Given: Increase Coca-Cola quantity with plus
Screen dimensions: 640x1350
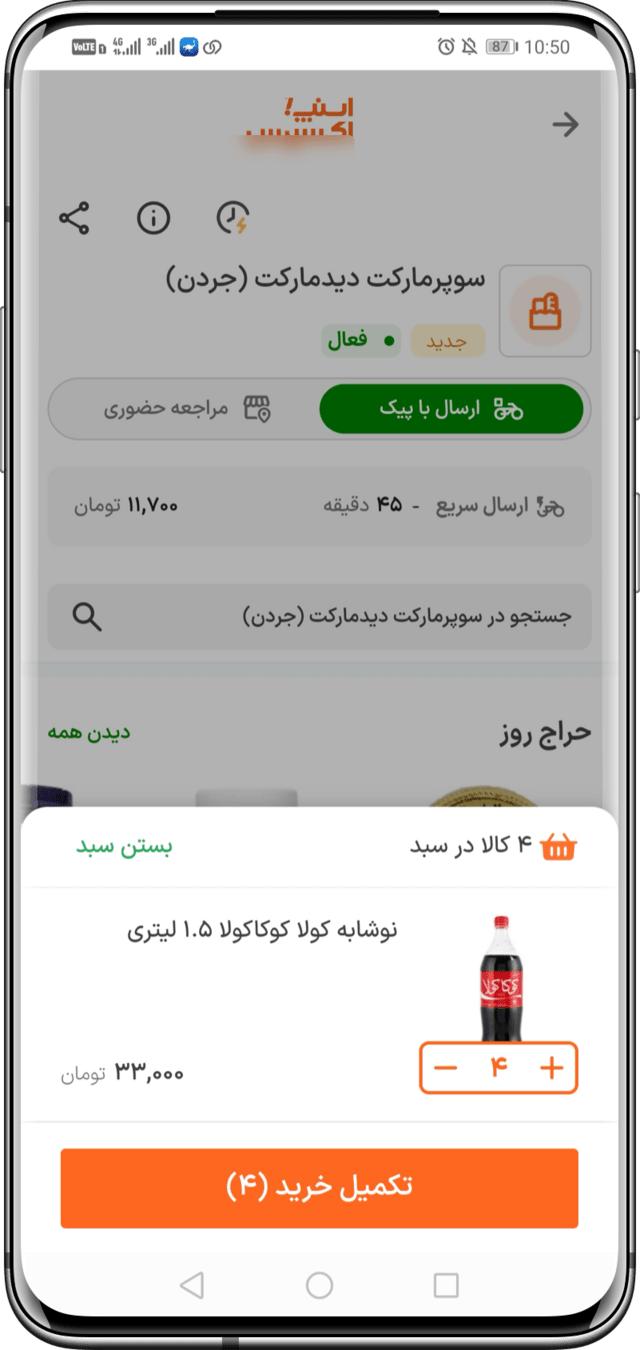Looking at the screenshot, I should click(x=551, y=1068).
